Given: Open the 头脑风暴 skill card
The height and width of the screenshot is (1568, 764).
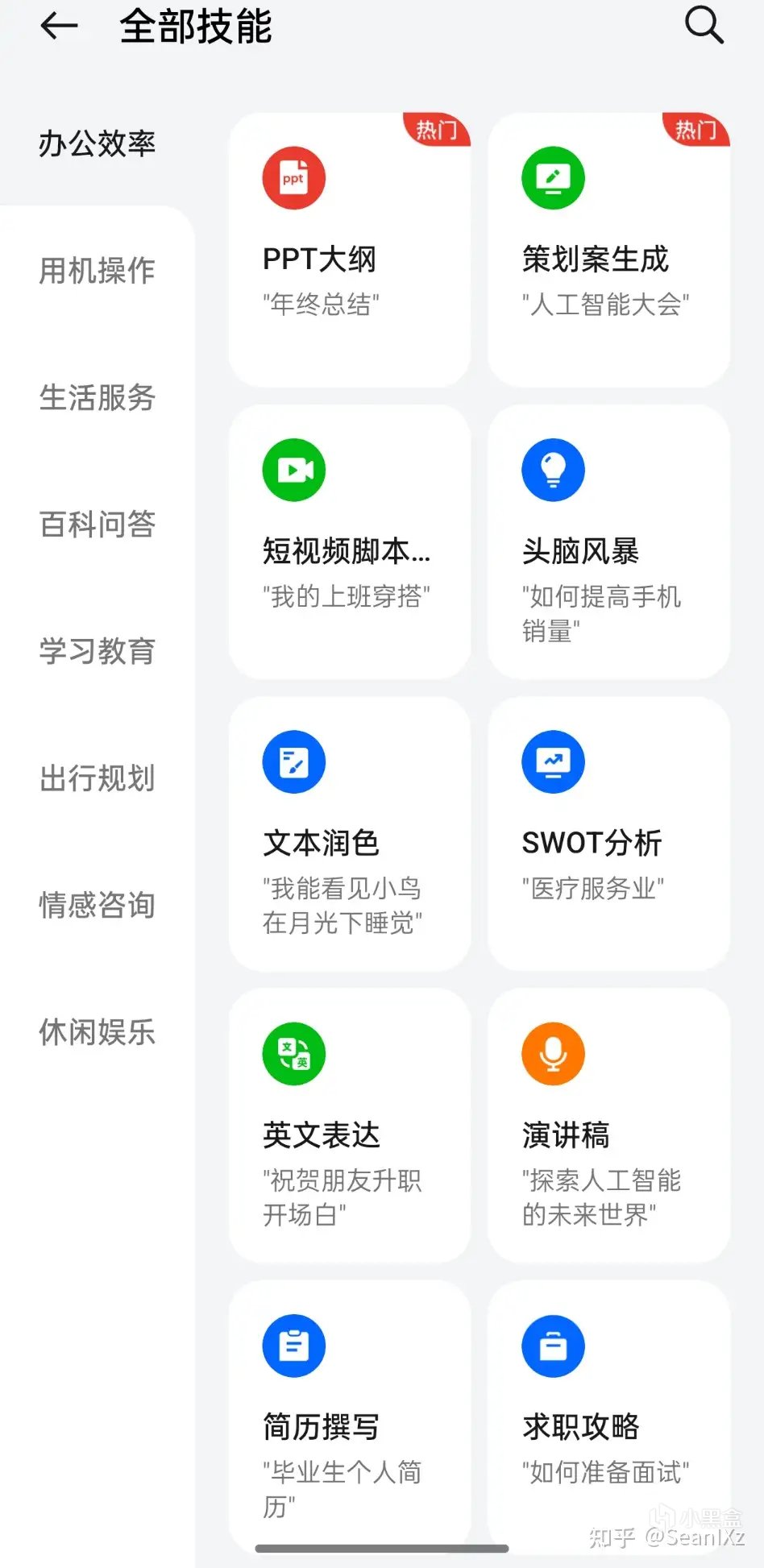Looking at the screenshot, I should (609, 541).
